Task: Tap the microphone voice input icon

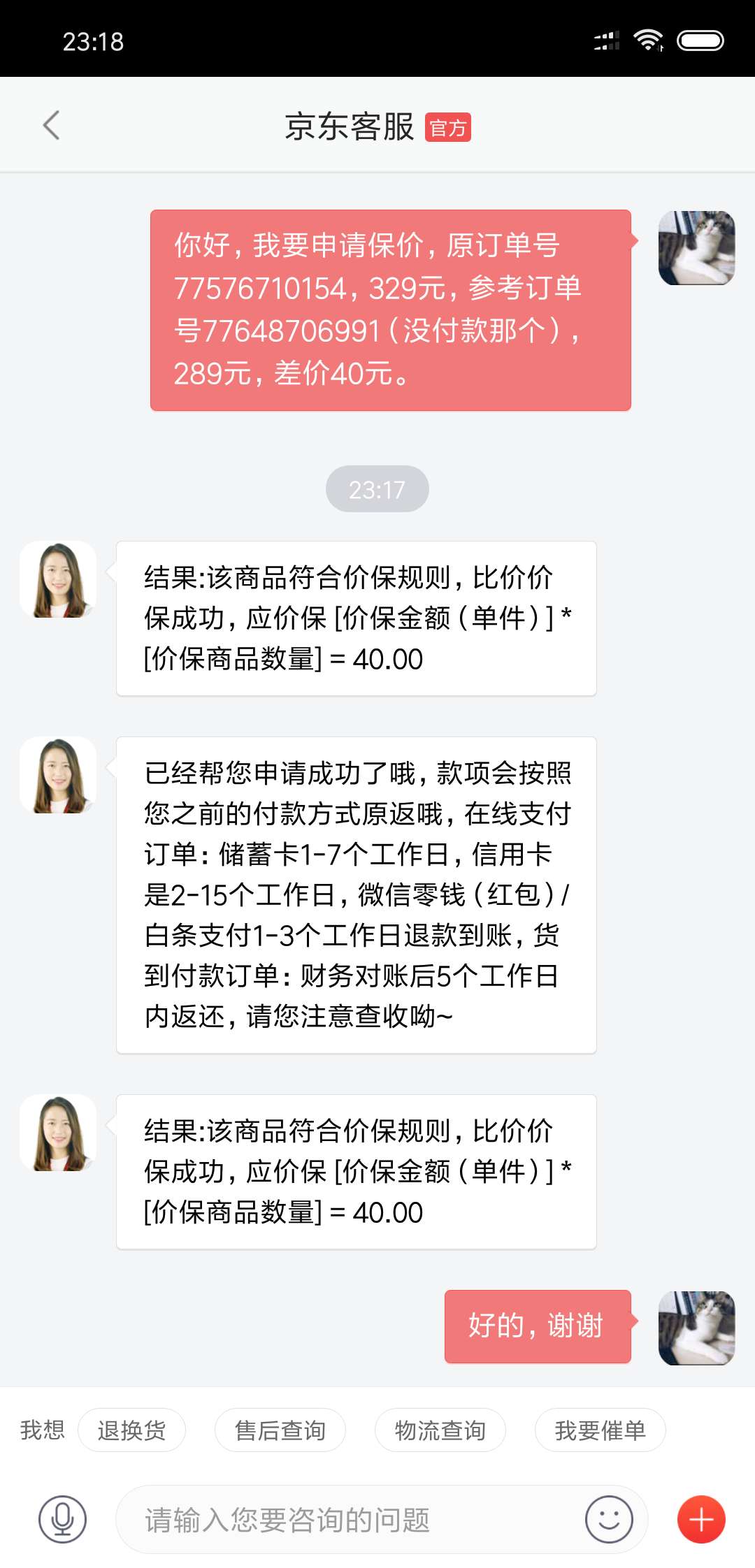Action: [x=62, y=1518]
